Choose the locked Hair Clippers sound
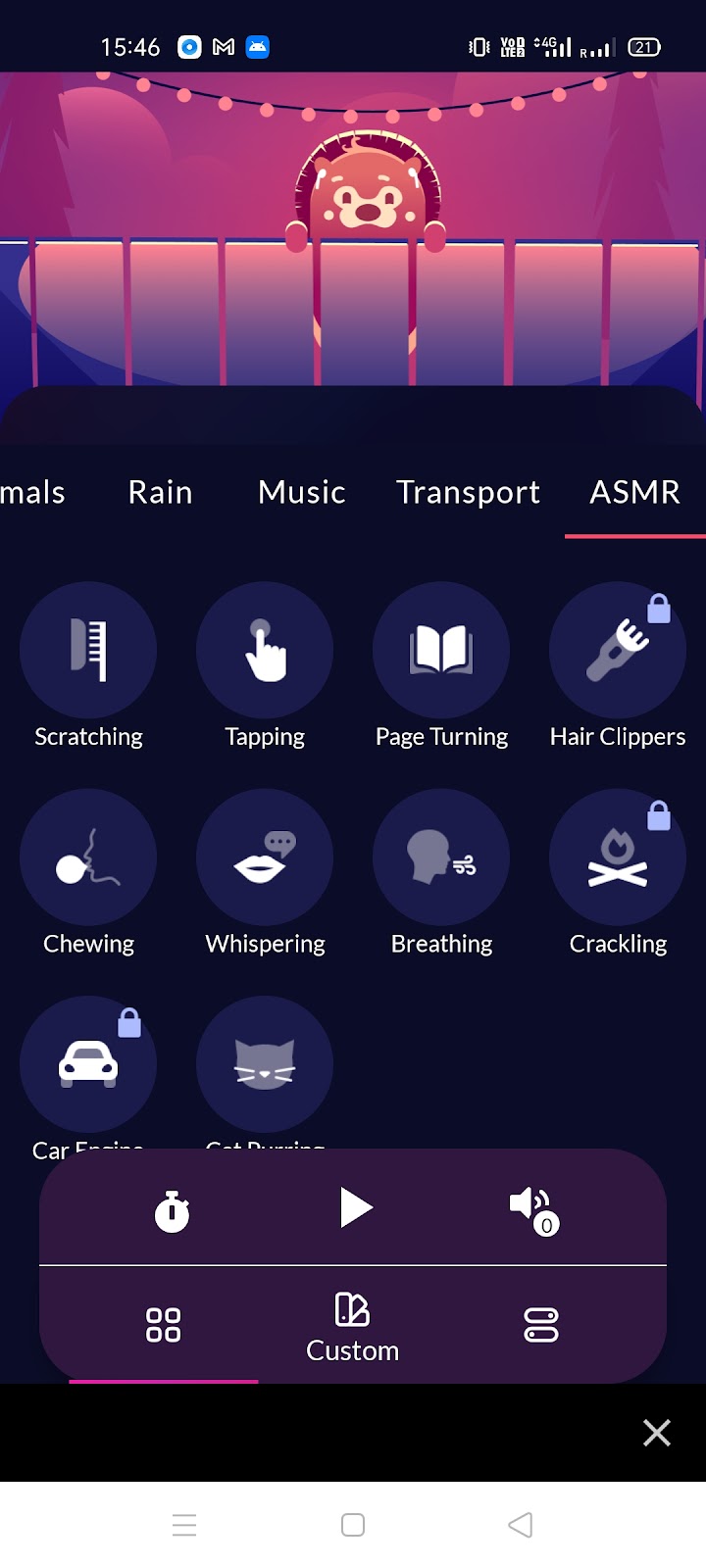This screenshot has height=1568, width=706. point(618,650)
